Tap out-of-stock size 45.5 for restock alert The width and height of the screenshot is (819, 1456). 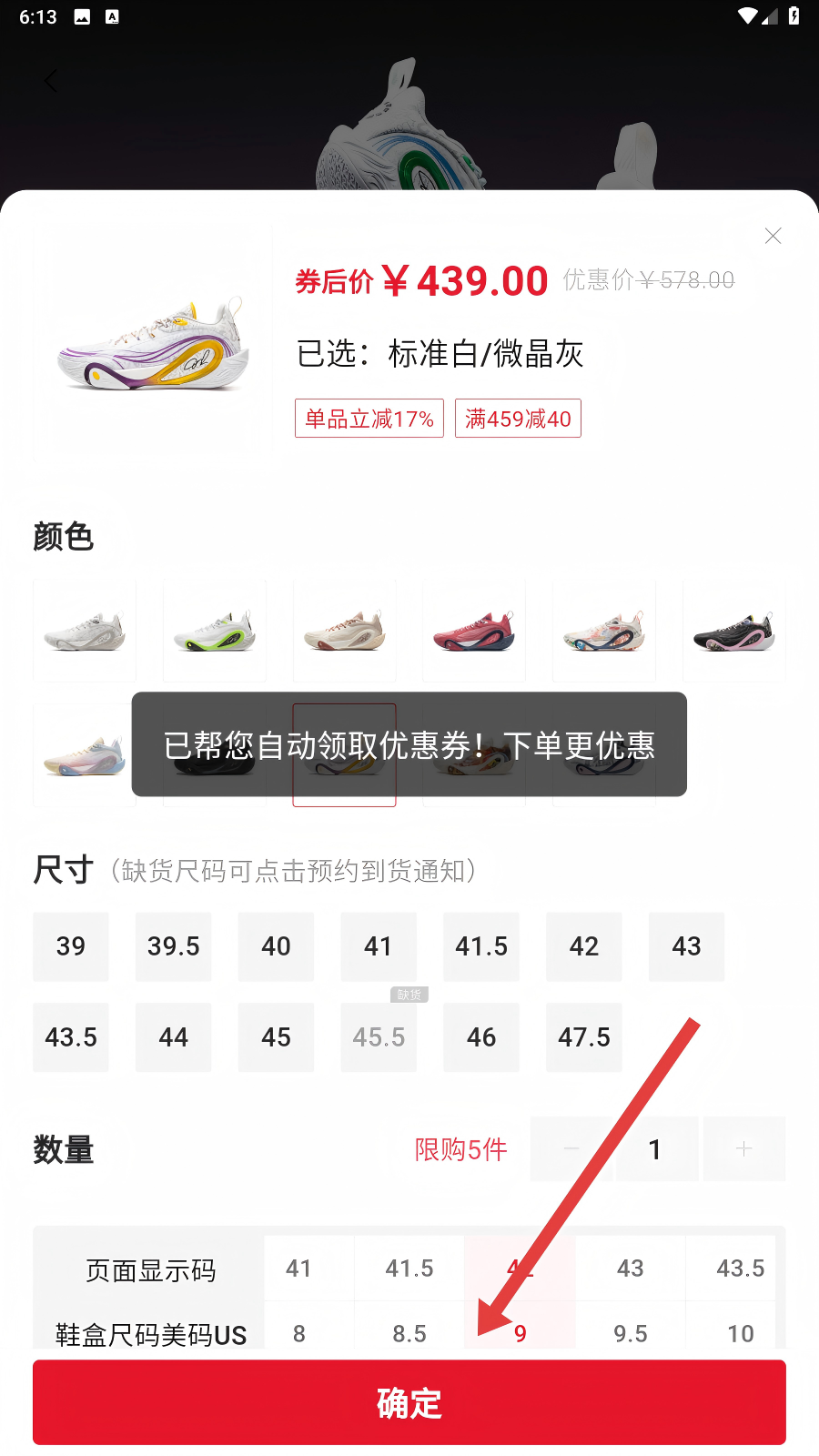point(379,1037)
